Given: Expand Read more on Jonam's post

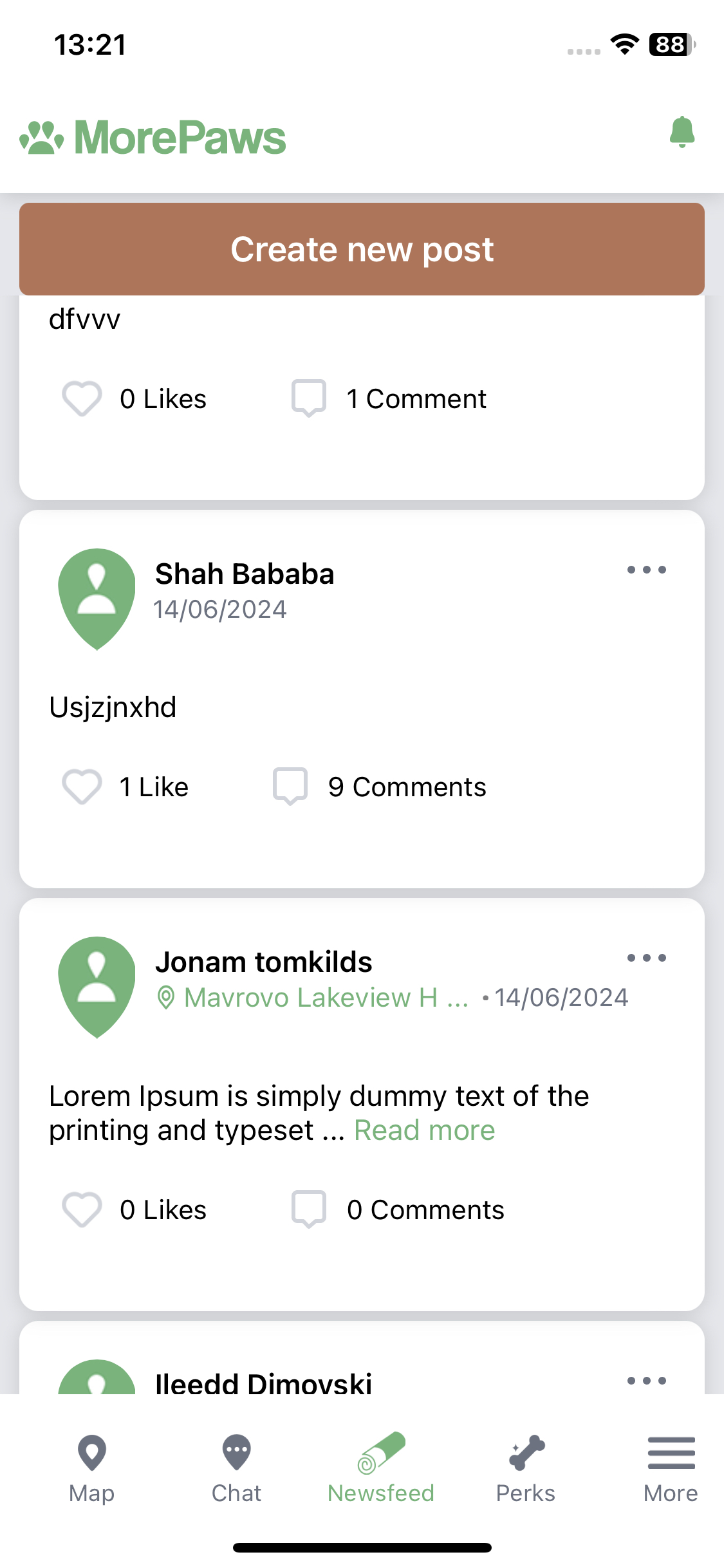Looking at the screenshot, I should (425, 1130).
